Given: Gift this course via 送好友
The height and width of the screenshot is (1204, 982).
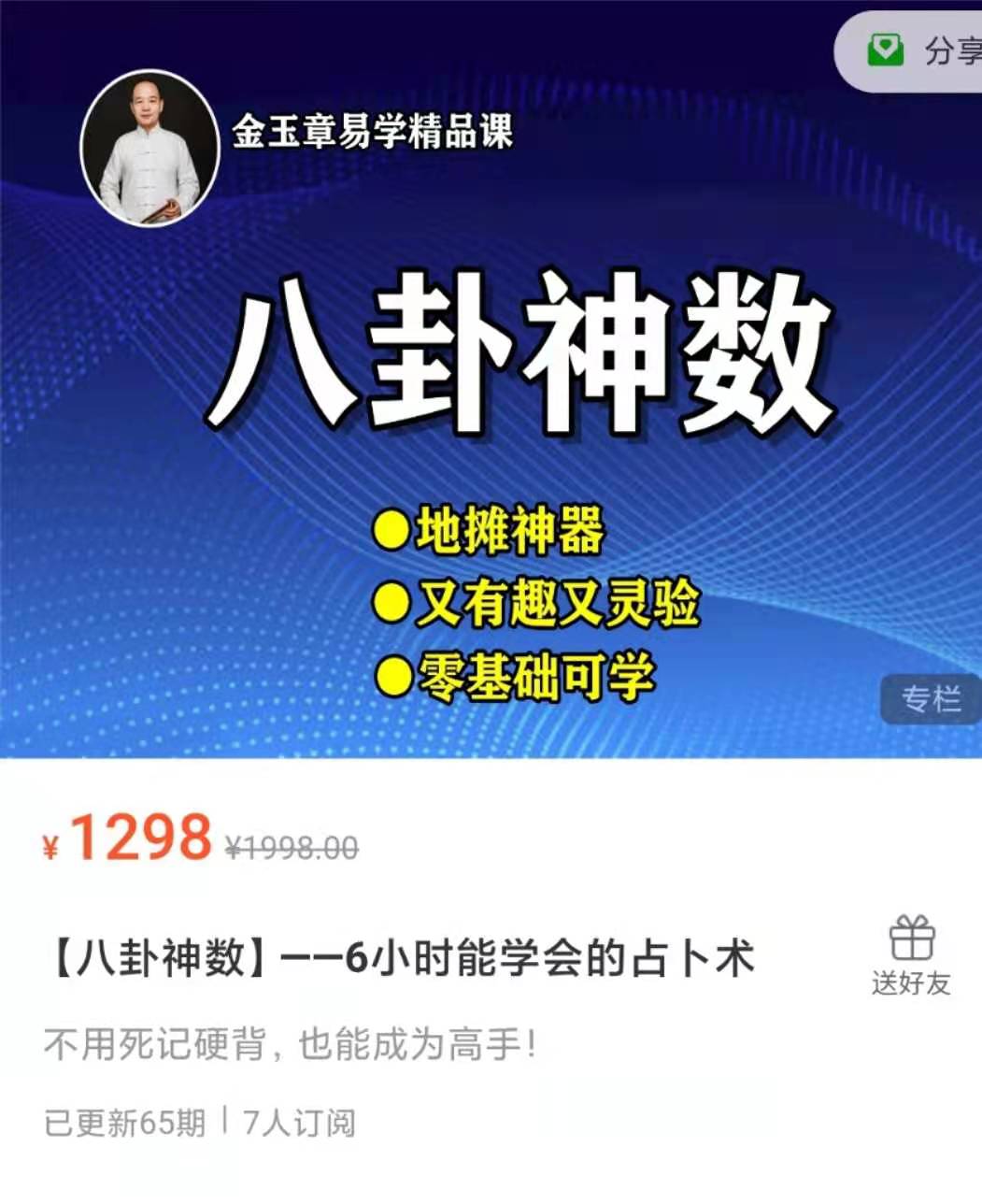Looking at the screenshot, I should click(x=911, y=955).
